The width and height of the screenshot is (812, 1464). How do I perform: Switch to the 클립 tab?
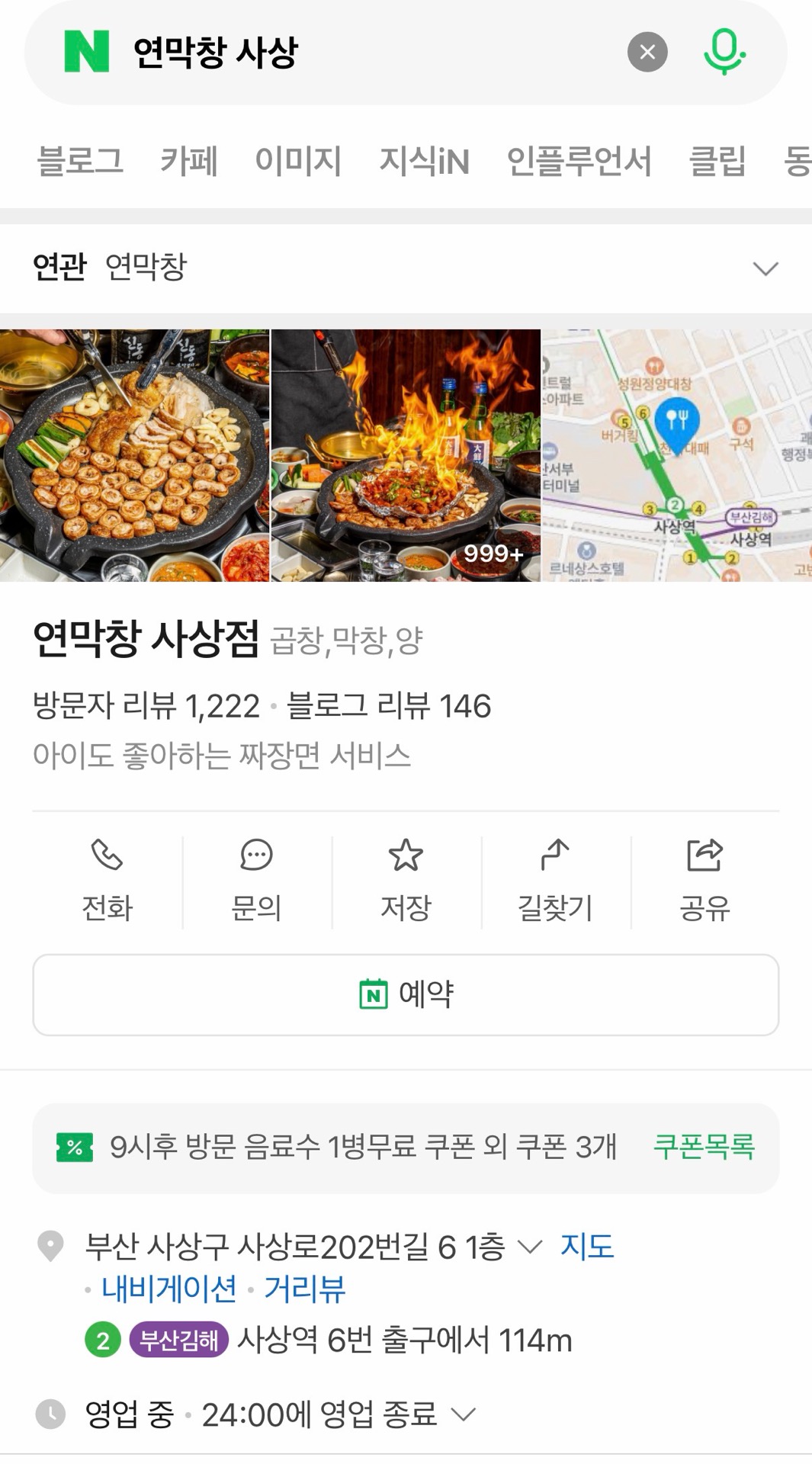(717, 161)
